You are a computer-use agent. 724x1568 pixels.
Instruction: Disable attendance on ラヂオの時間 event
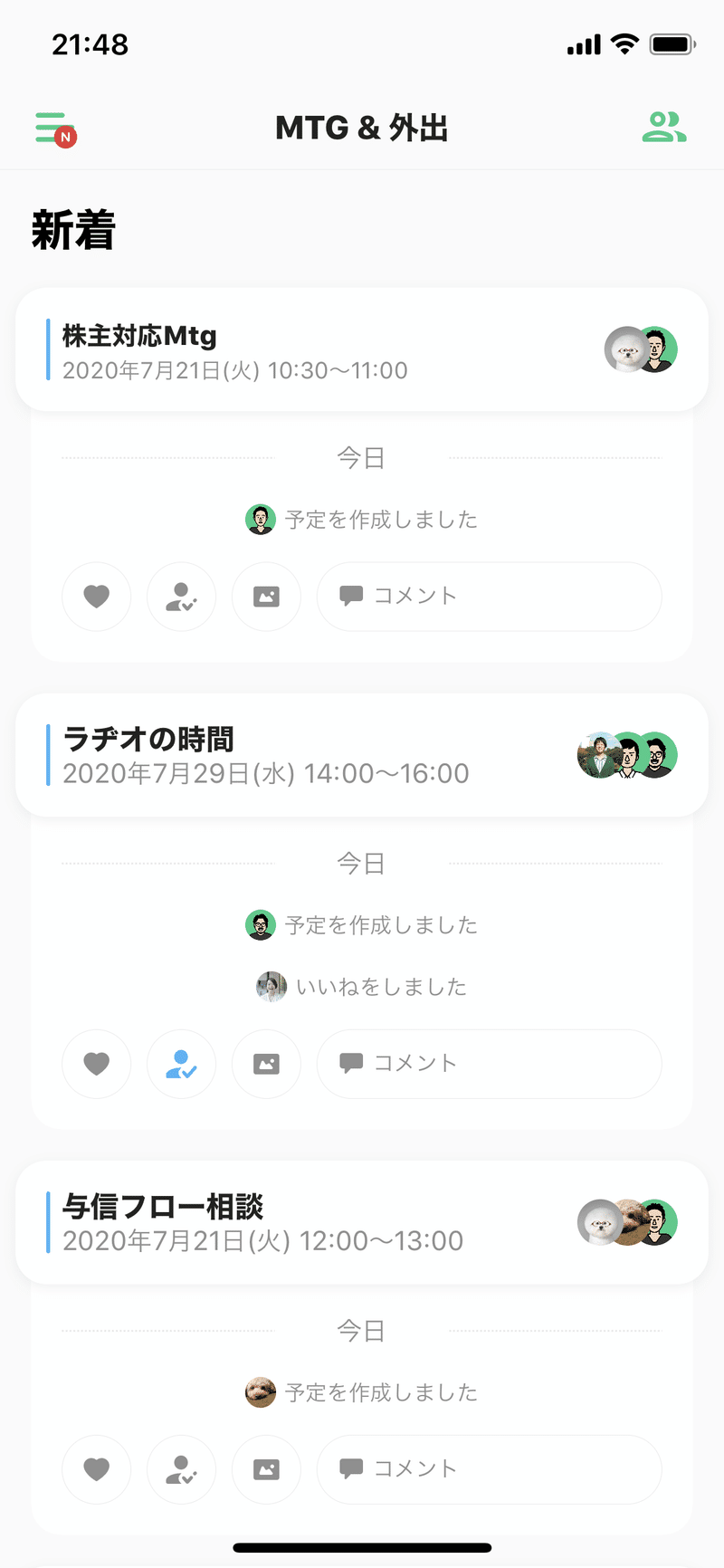pos(181,1064)
